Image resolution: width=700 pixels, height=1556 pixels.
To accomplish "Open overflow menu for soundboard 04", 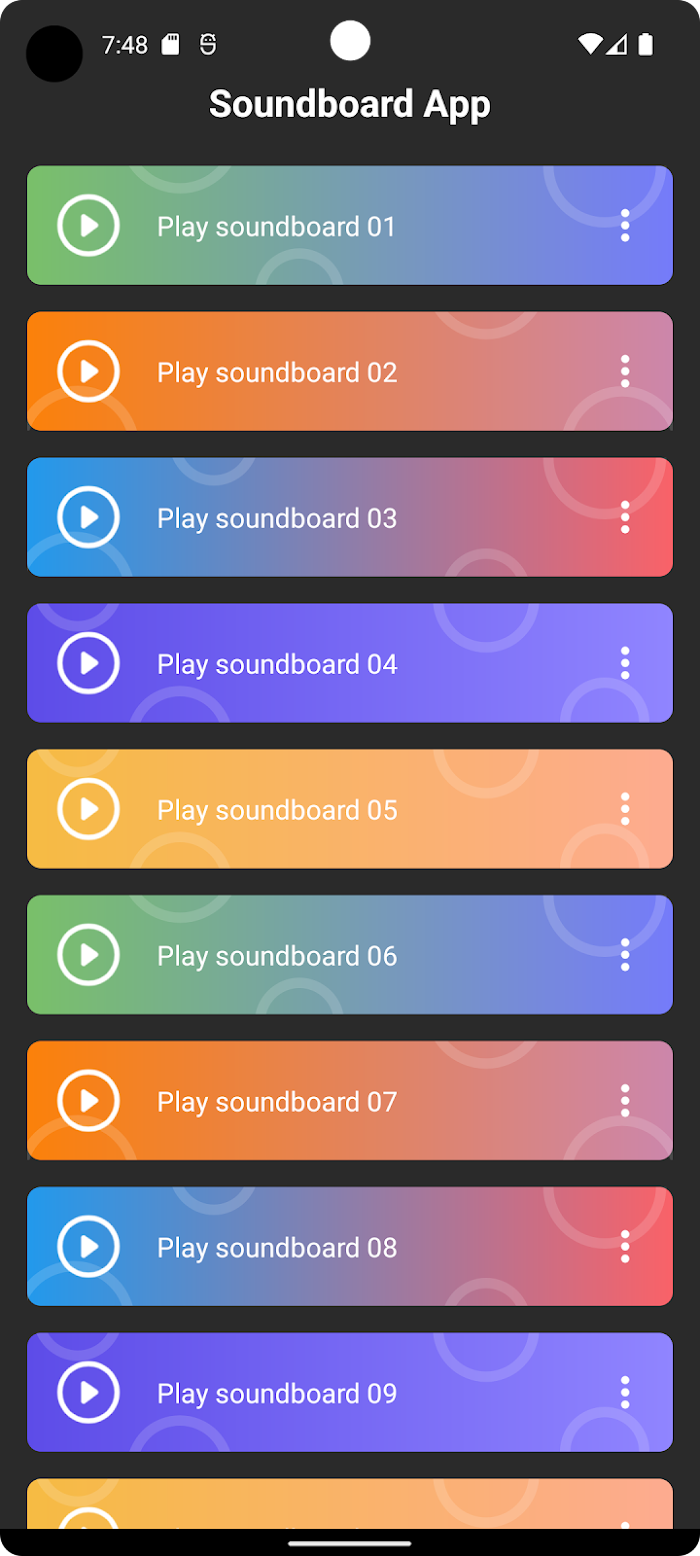I will (625, 663).
